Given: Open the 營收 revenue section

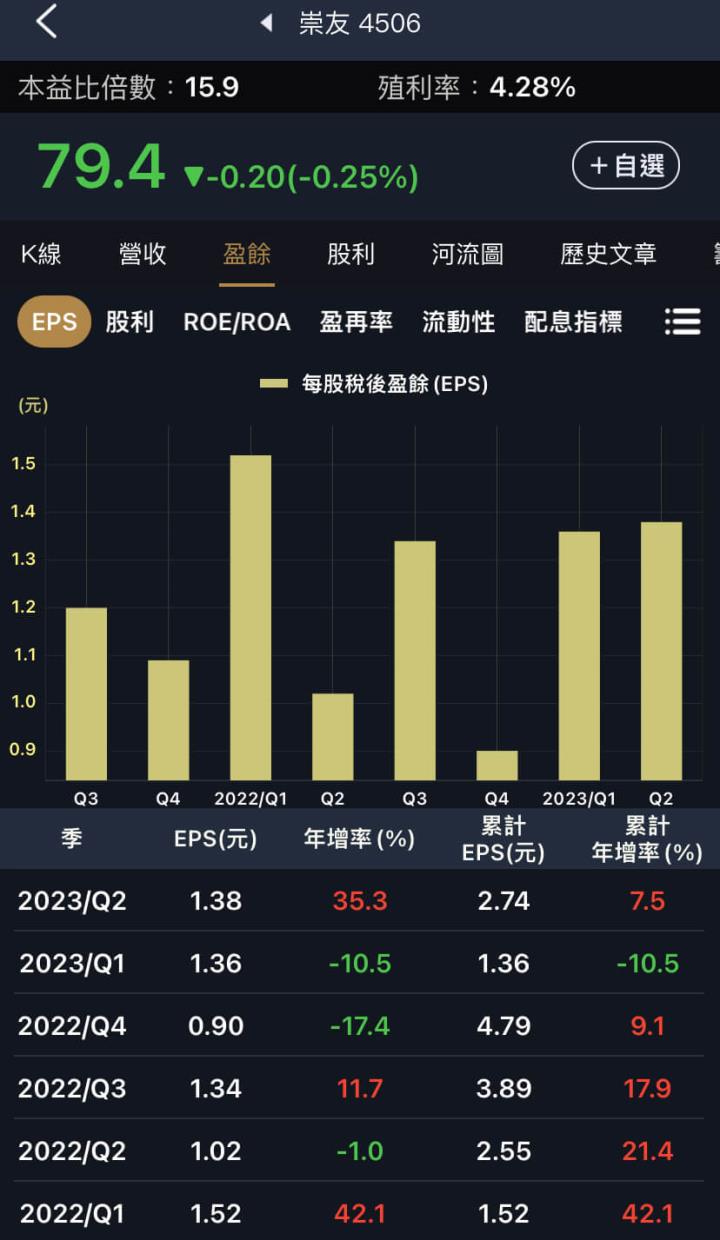Looking at the screenshot, I should coord(141,255).
